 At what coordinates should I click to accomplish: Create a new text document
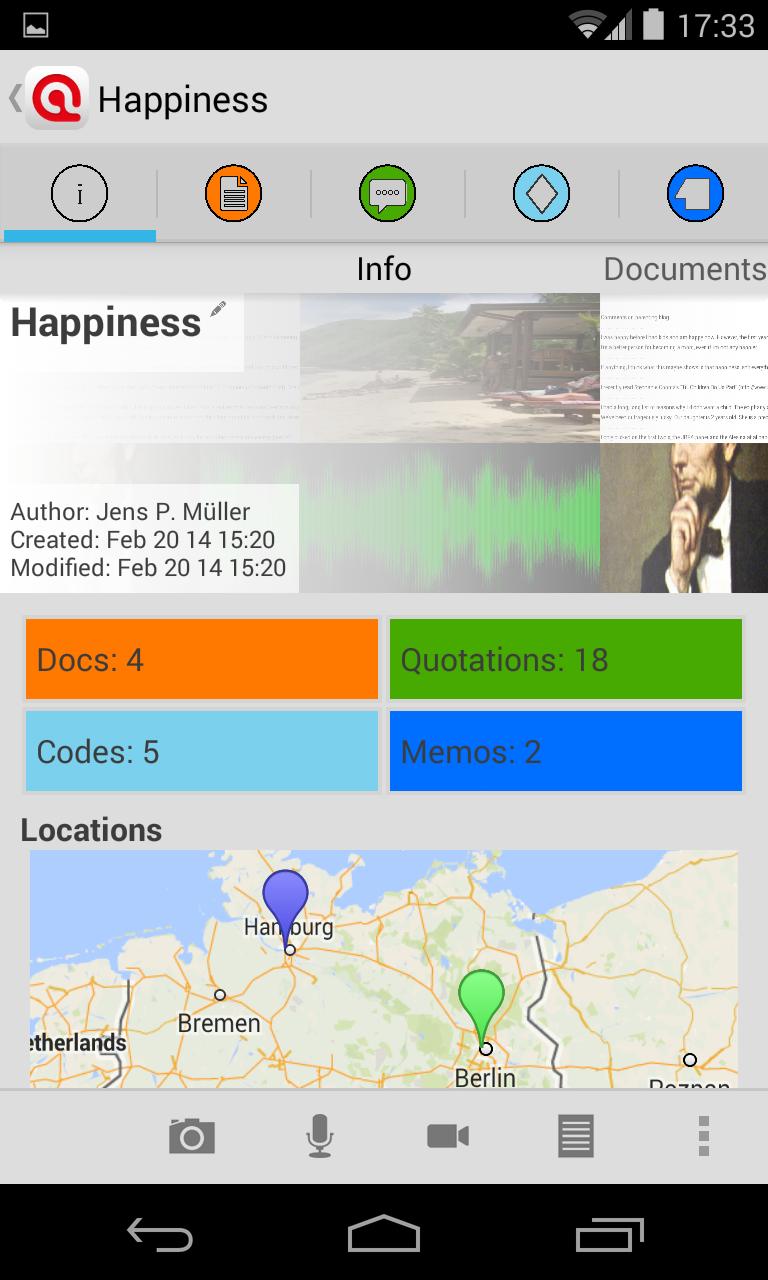click(575, 1136)
